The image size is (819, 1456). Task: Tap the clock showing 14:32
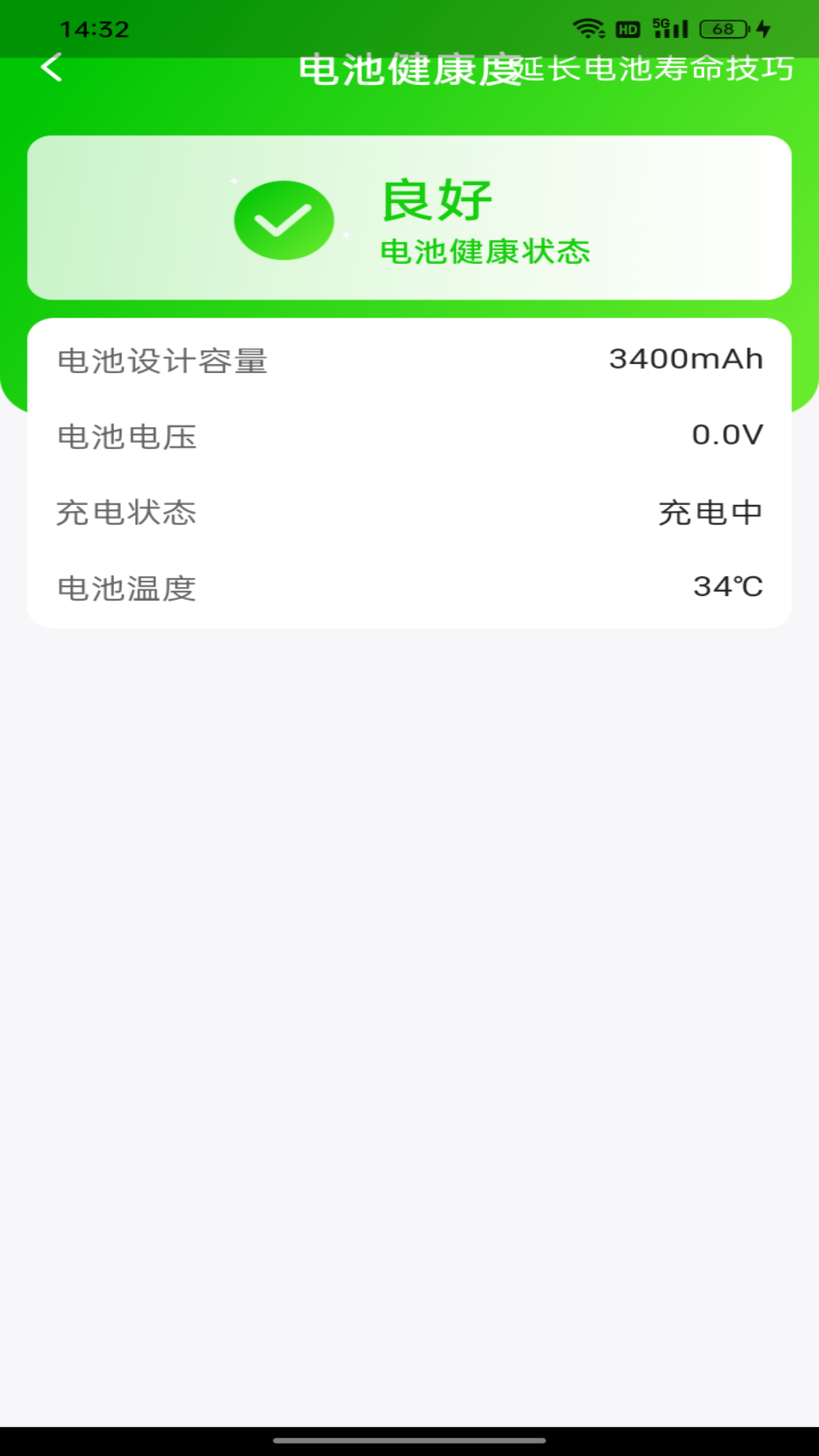96,29
